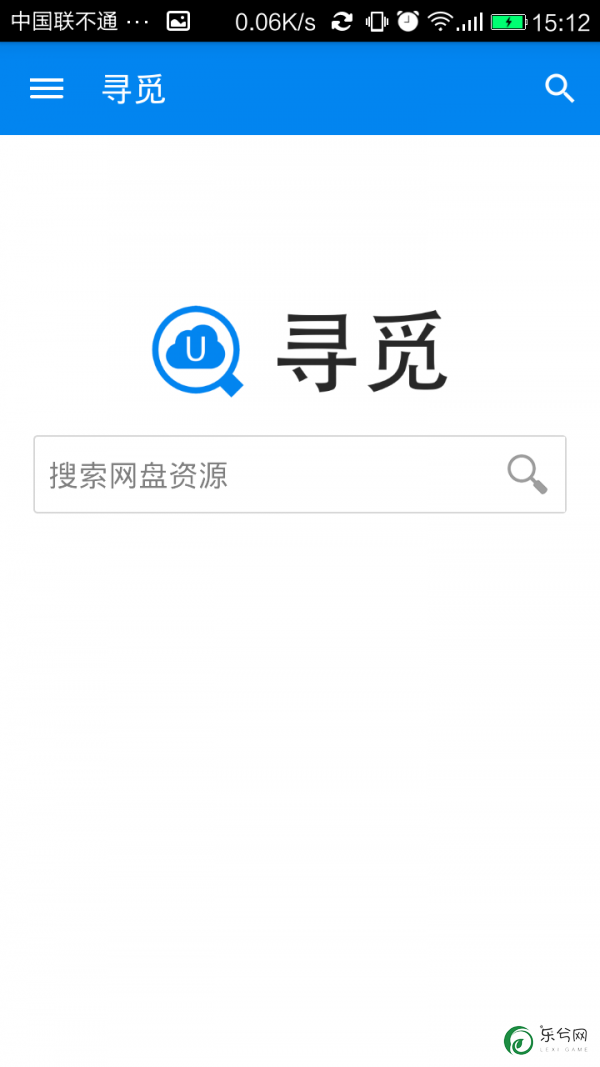Image resolution: width=600 pixels, height=1067 pixels.
Task: Tap the search icon in the app bar
Action: tap(560, 89)
